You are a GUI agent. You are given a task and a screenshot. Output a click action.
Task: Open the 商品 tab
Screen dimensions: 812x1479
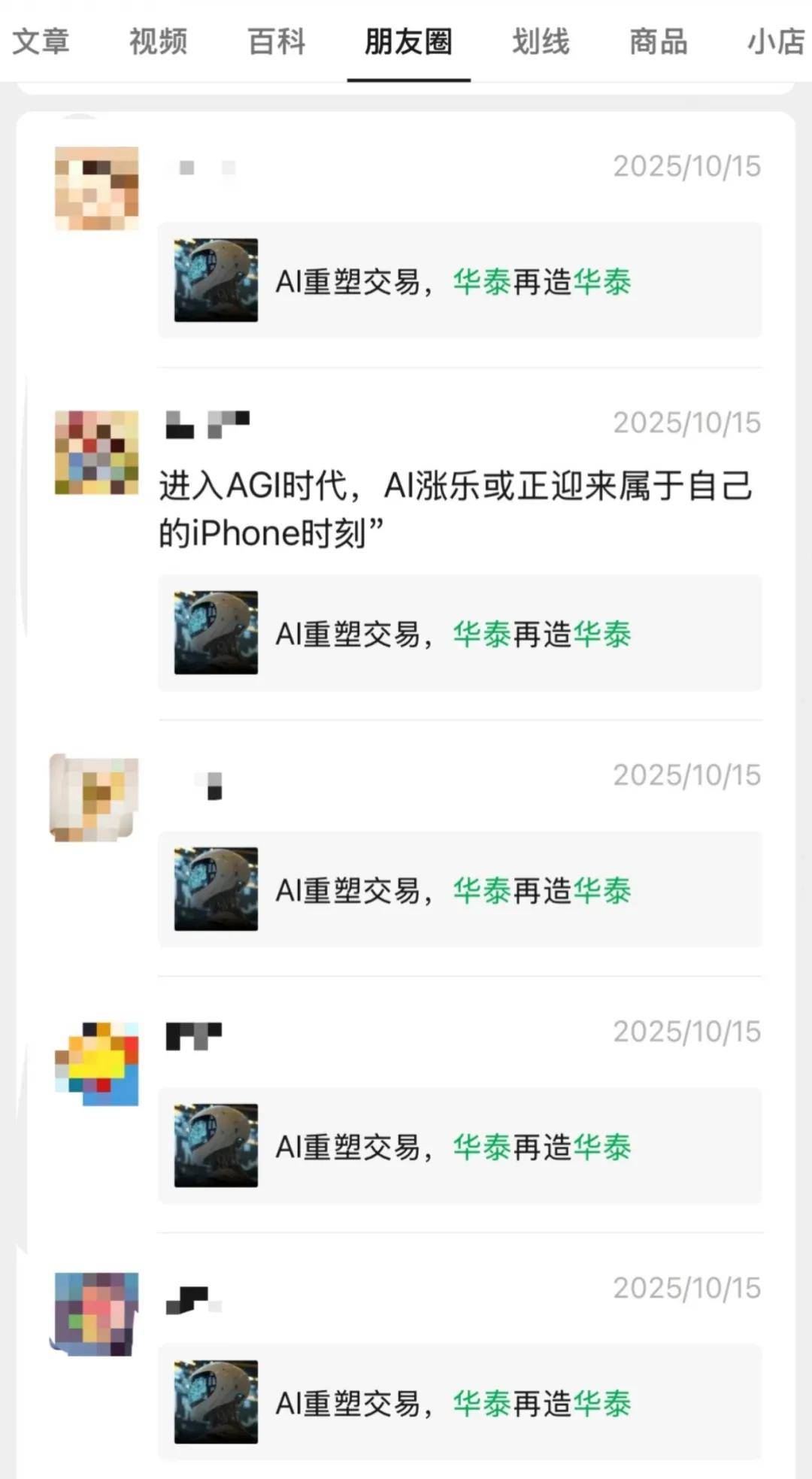(x=659, y=41)
